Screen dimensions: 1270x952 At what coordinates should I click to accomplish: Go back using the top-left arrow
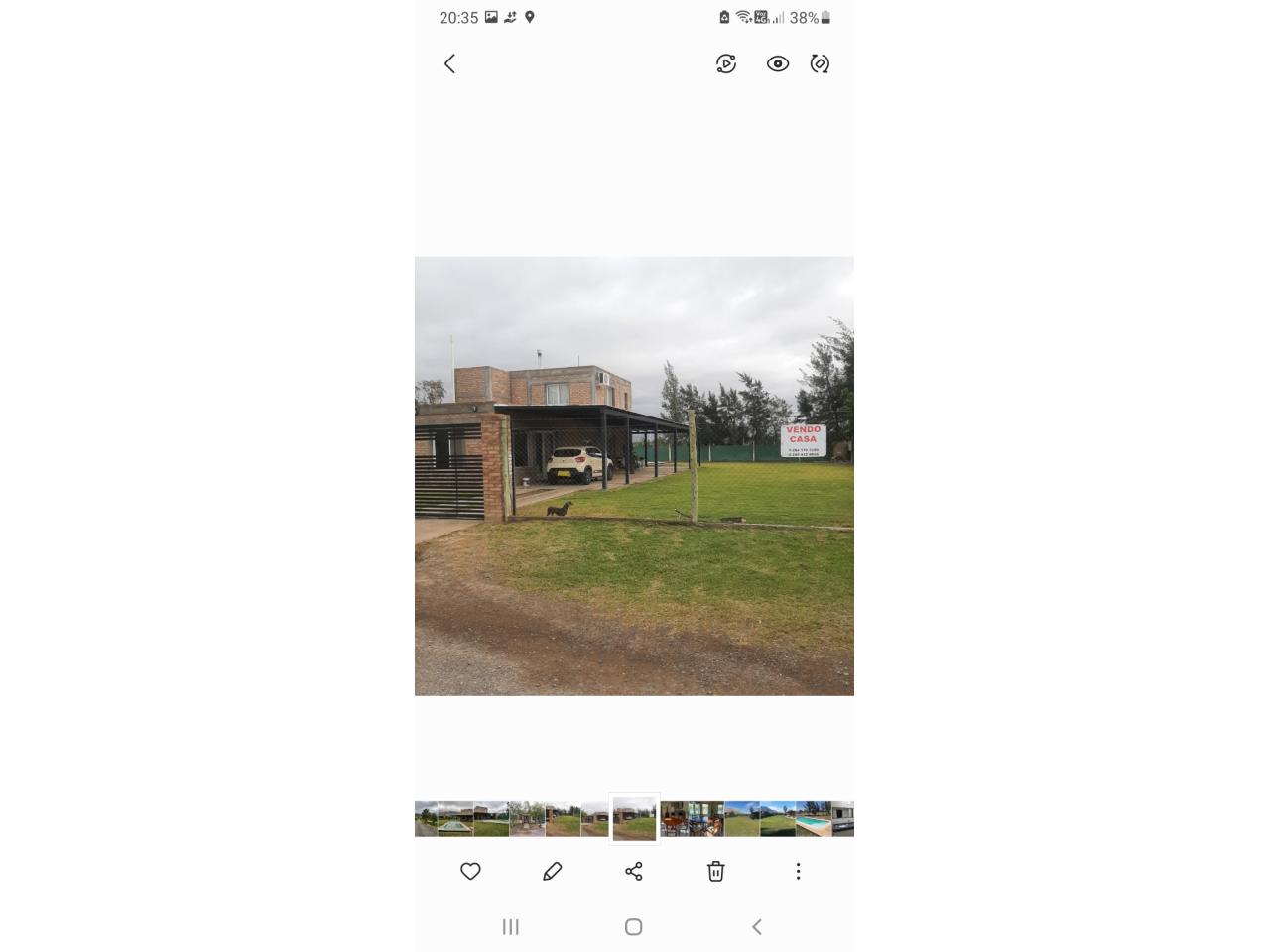point(449,64)
